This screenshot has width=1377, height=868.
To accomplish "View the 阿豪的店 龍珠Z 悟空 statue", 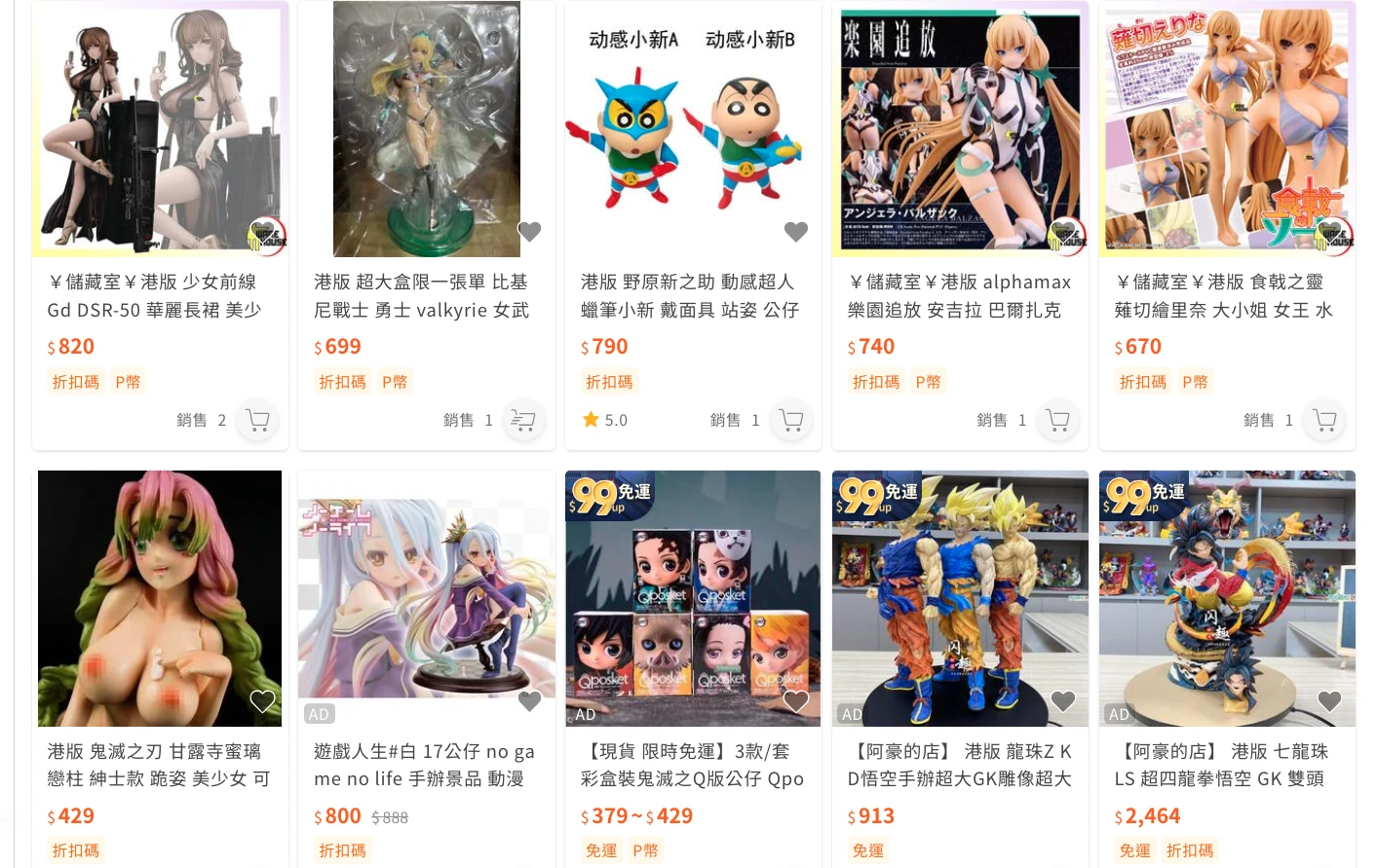I will coord(959,766).
